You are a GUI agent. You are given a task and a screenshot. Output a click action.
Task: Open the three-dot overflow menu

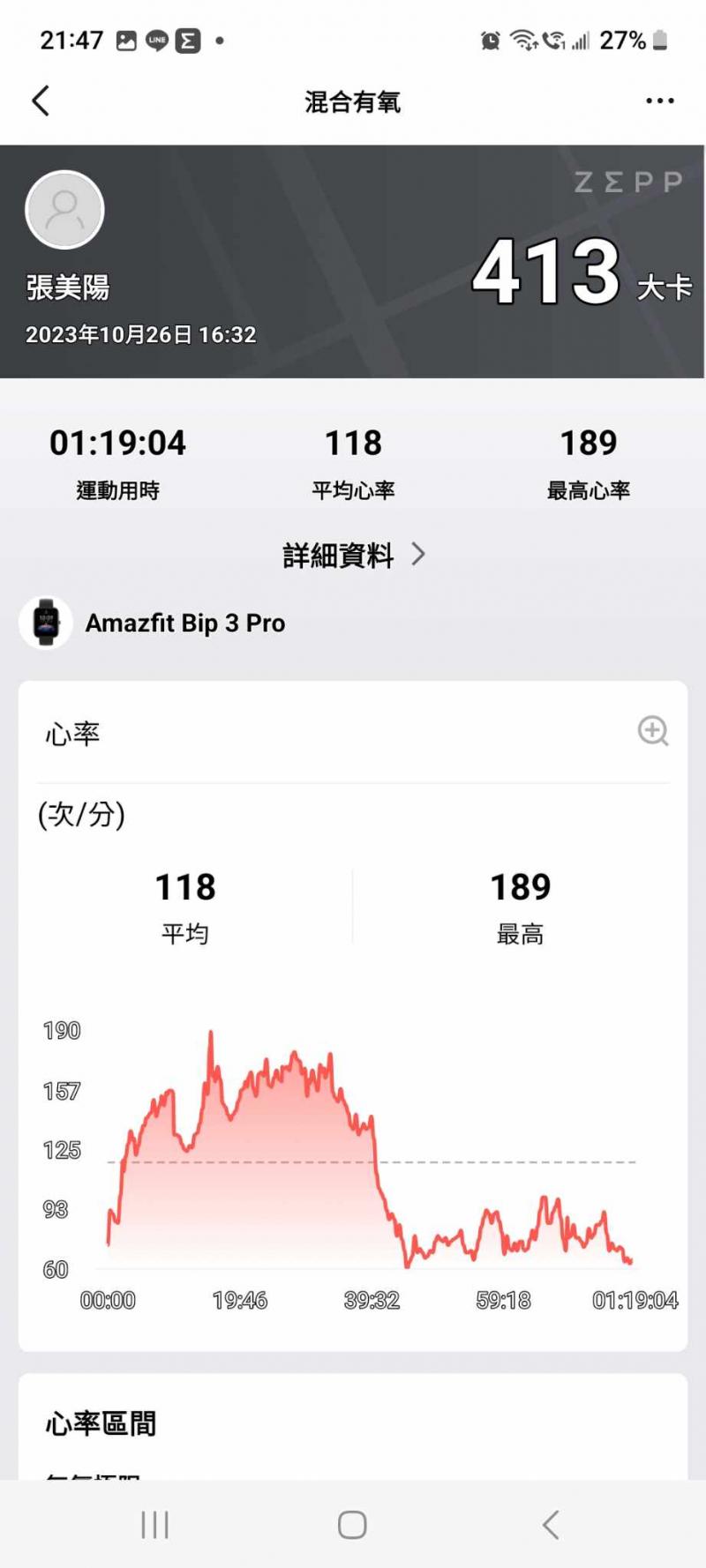click(659, 101)
